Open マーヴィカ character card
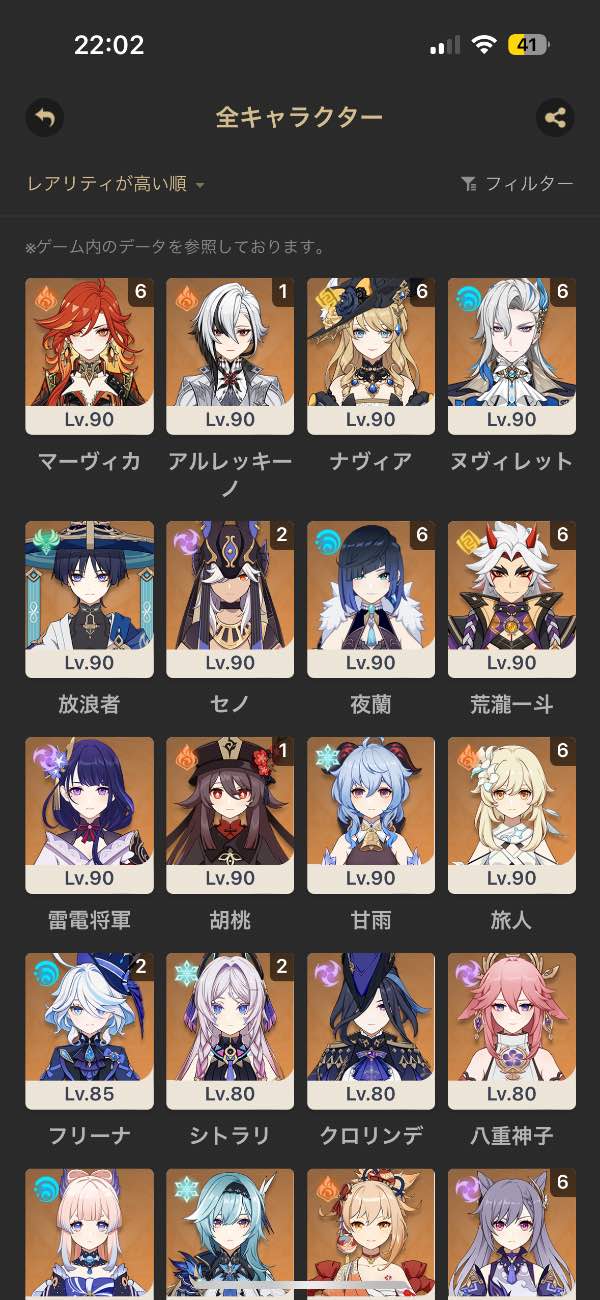This screenshot has height=1300, width=600. coord(89,356)
